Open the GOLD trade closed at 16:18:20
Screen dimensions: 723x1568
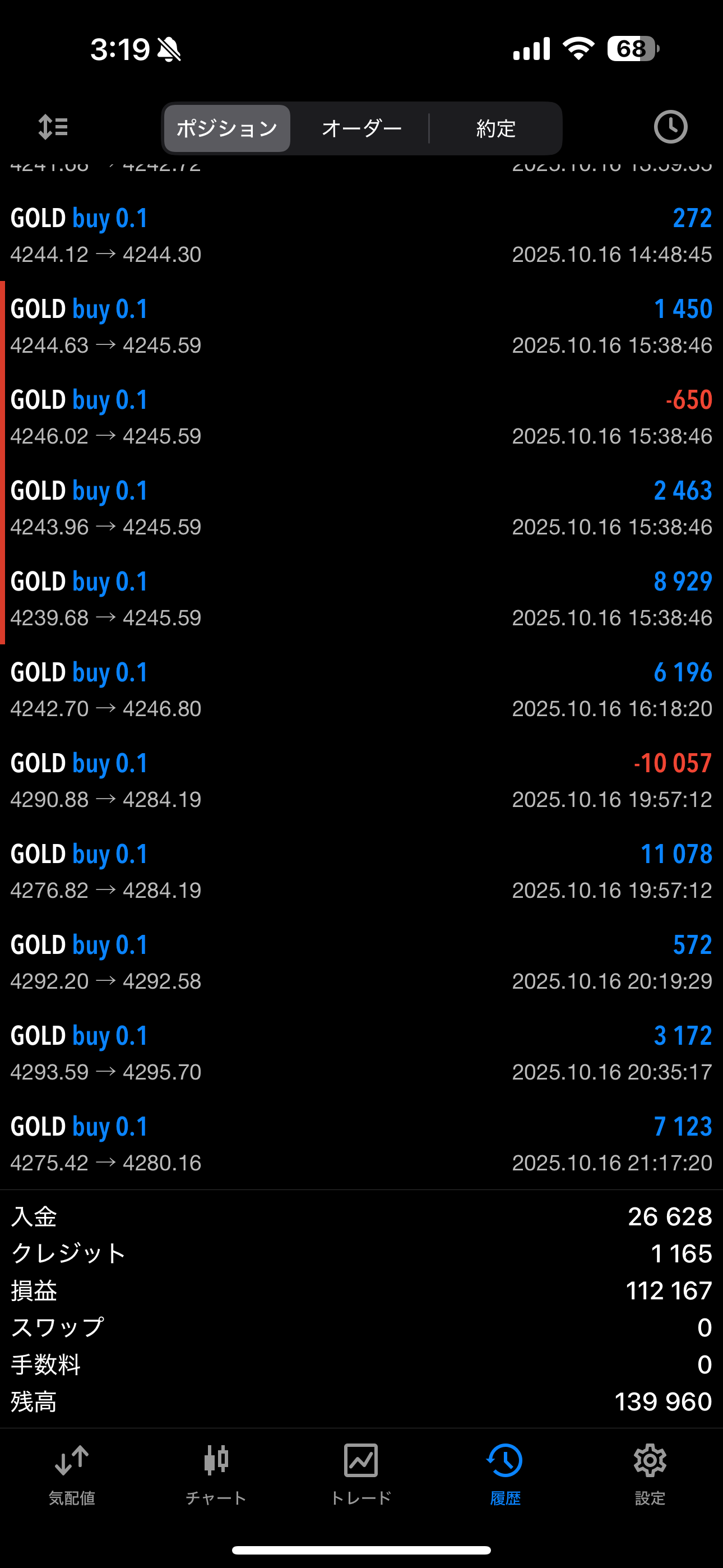[361, 690]
